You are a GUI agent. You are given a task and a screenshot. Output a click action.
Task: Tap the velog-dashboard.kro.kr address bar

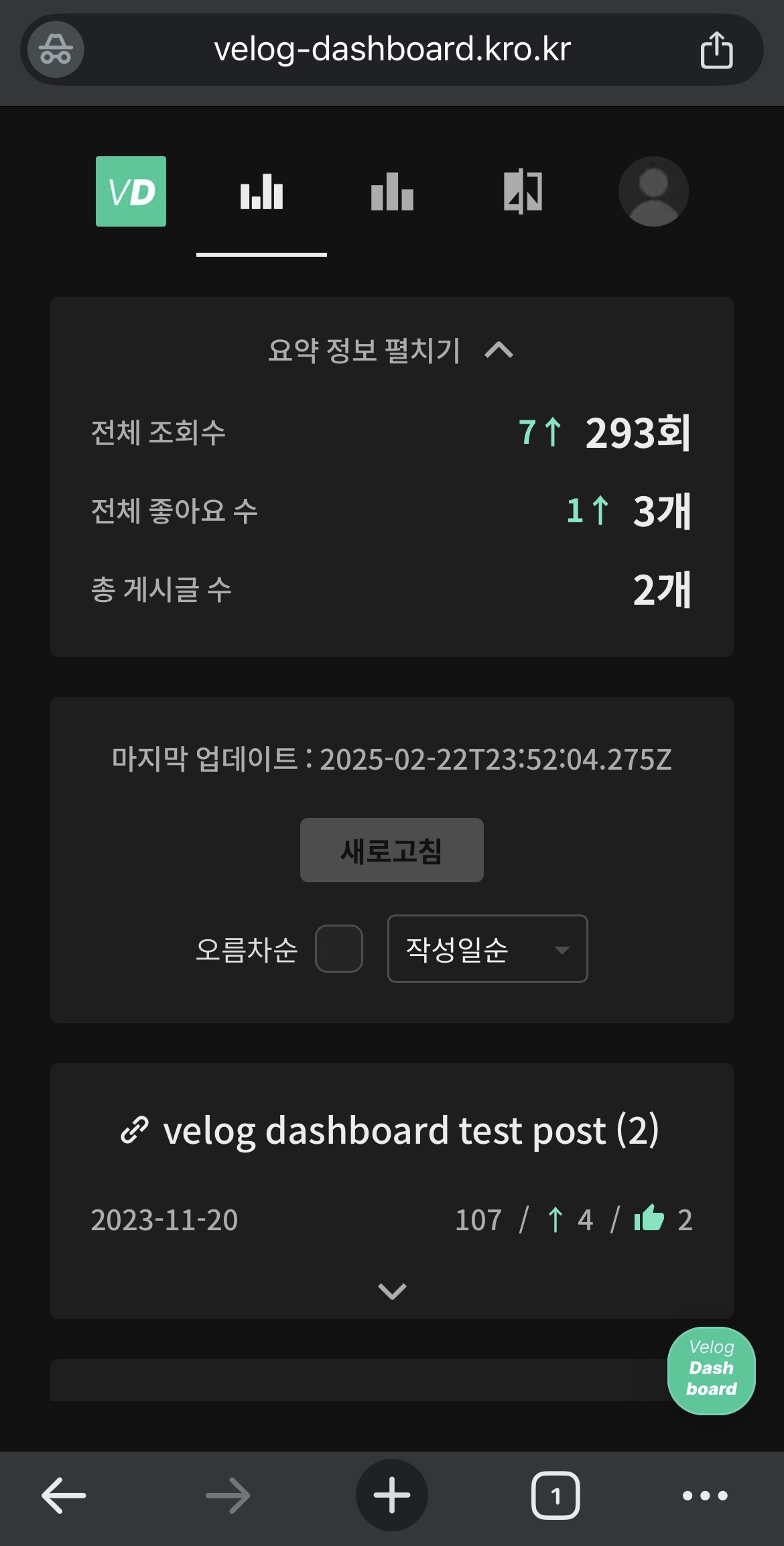pyautogui.click(x=392, y=50)
